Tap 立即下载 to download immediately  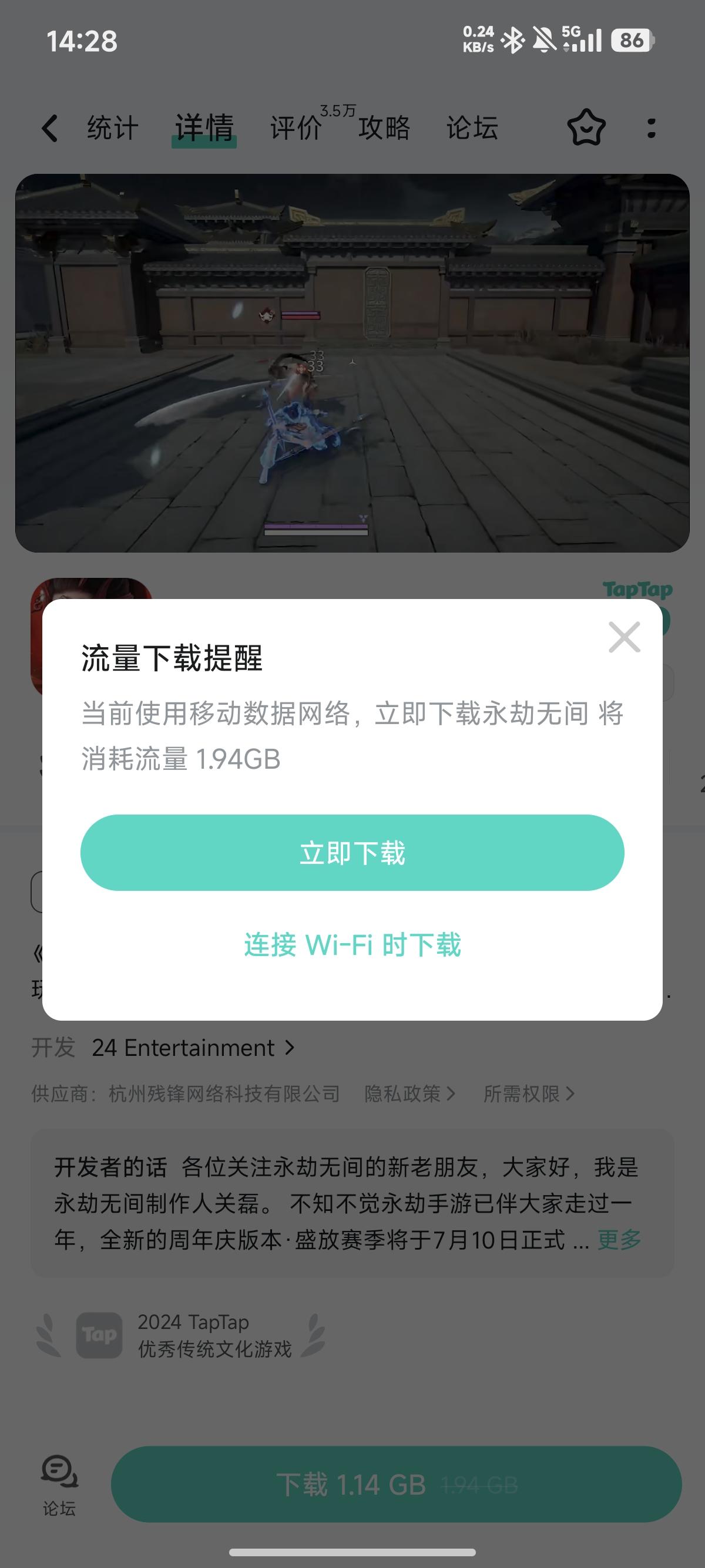coord(352,852)
